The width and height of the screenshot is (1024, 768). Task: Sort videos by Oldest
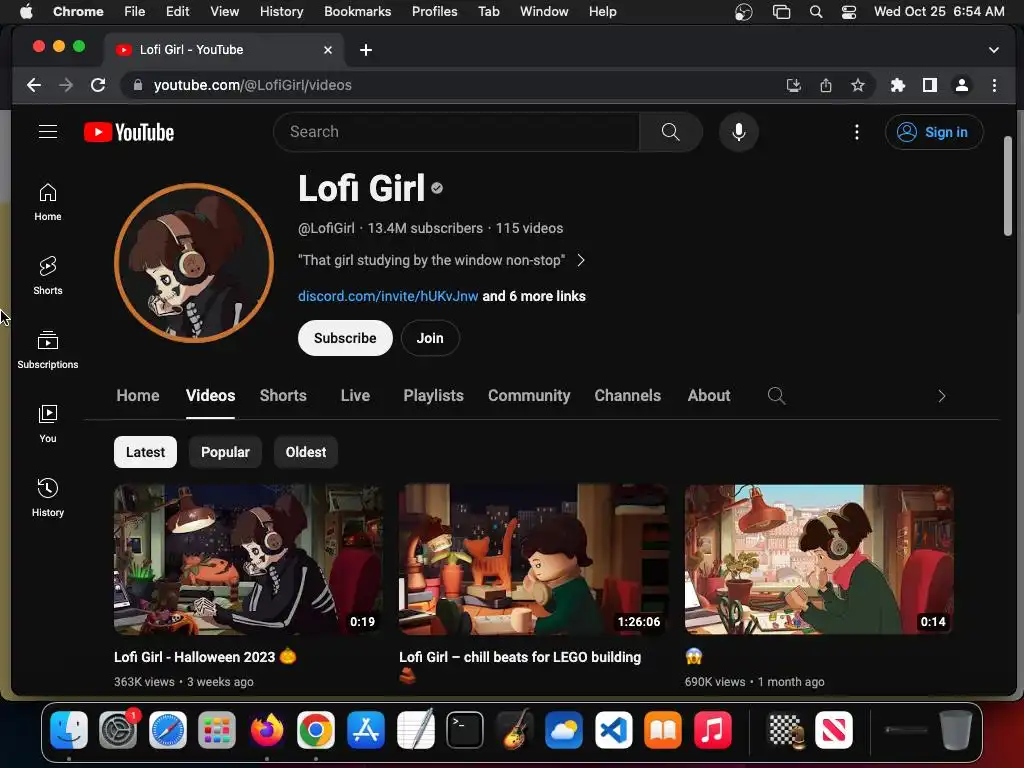coord(305,452)
